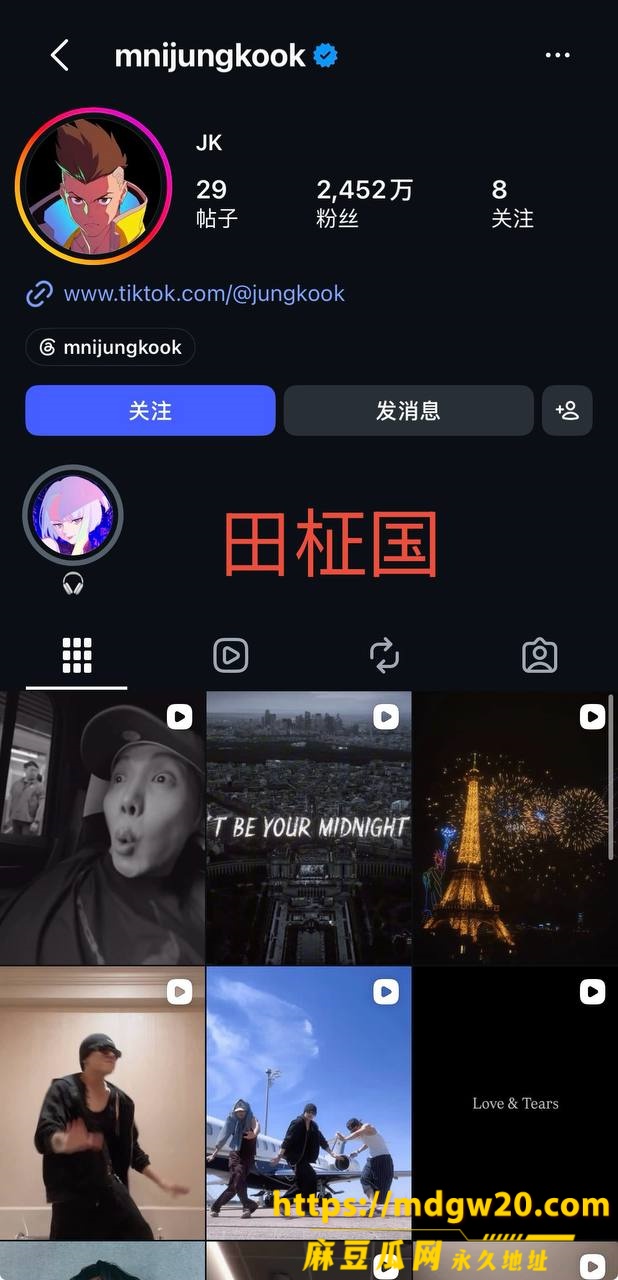Tap the blue 关注 follow button
618x1280 pixels.
[150, 410]
